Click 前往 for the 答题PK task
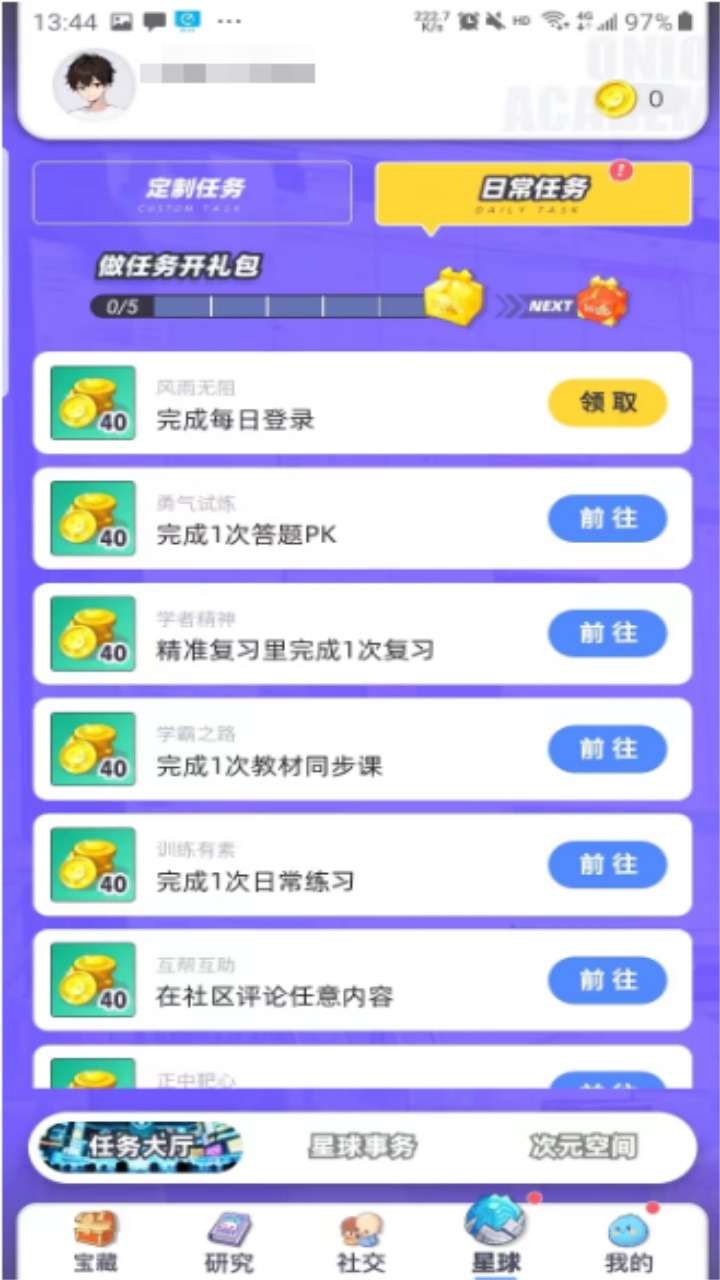Viewport: 720px width, 1280px height. point(607,518)
